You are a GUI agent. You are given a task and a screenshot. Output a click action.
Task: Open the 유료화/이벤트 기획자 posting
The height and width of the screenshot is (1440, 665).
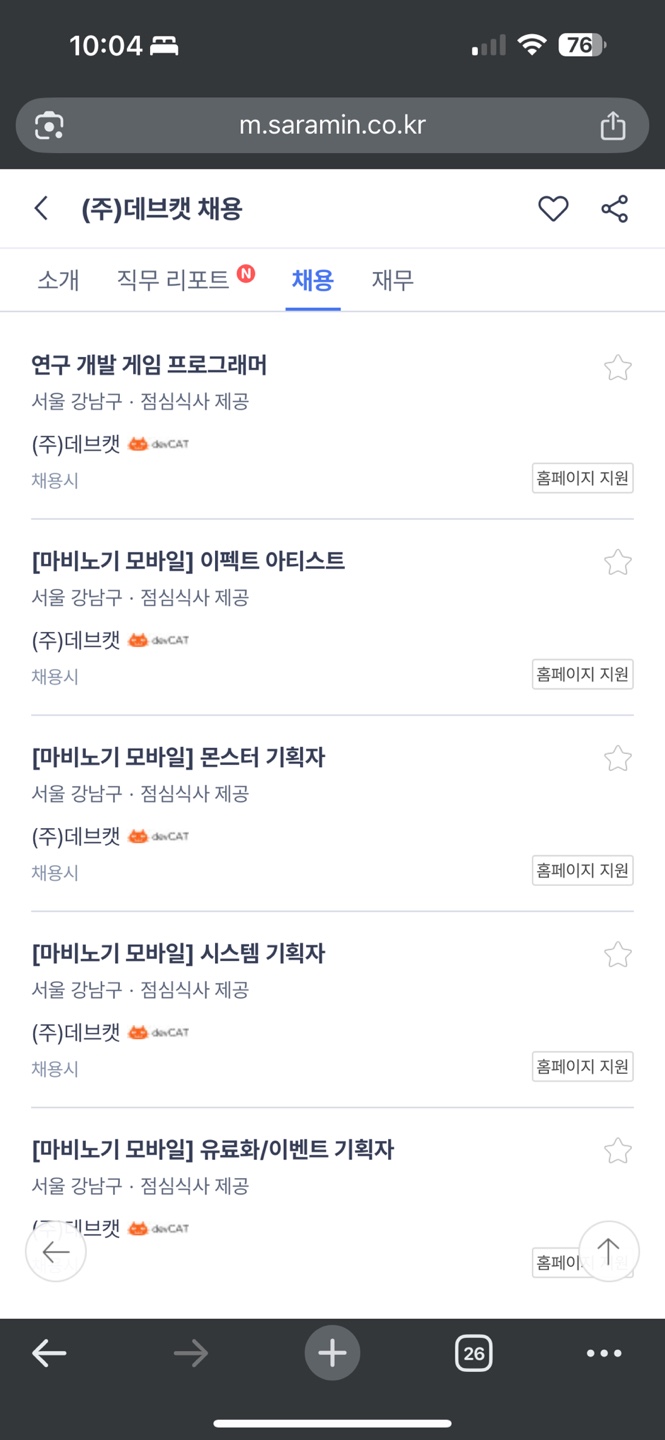[x=213, y=1149]
